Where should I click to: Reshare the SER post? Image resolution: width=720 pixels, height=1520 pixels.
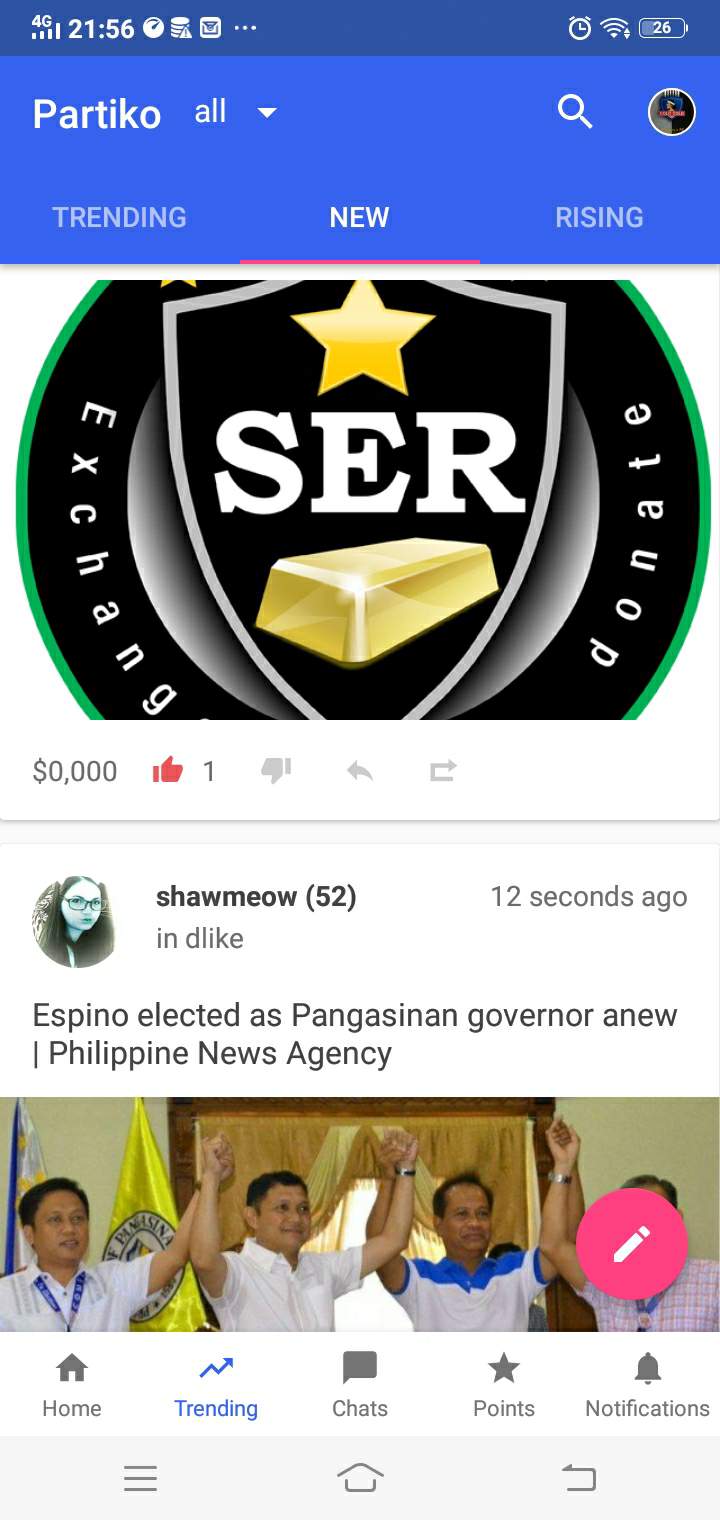(443, 771)
